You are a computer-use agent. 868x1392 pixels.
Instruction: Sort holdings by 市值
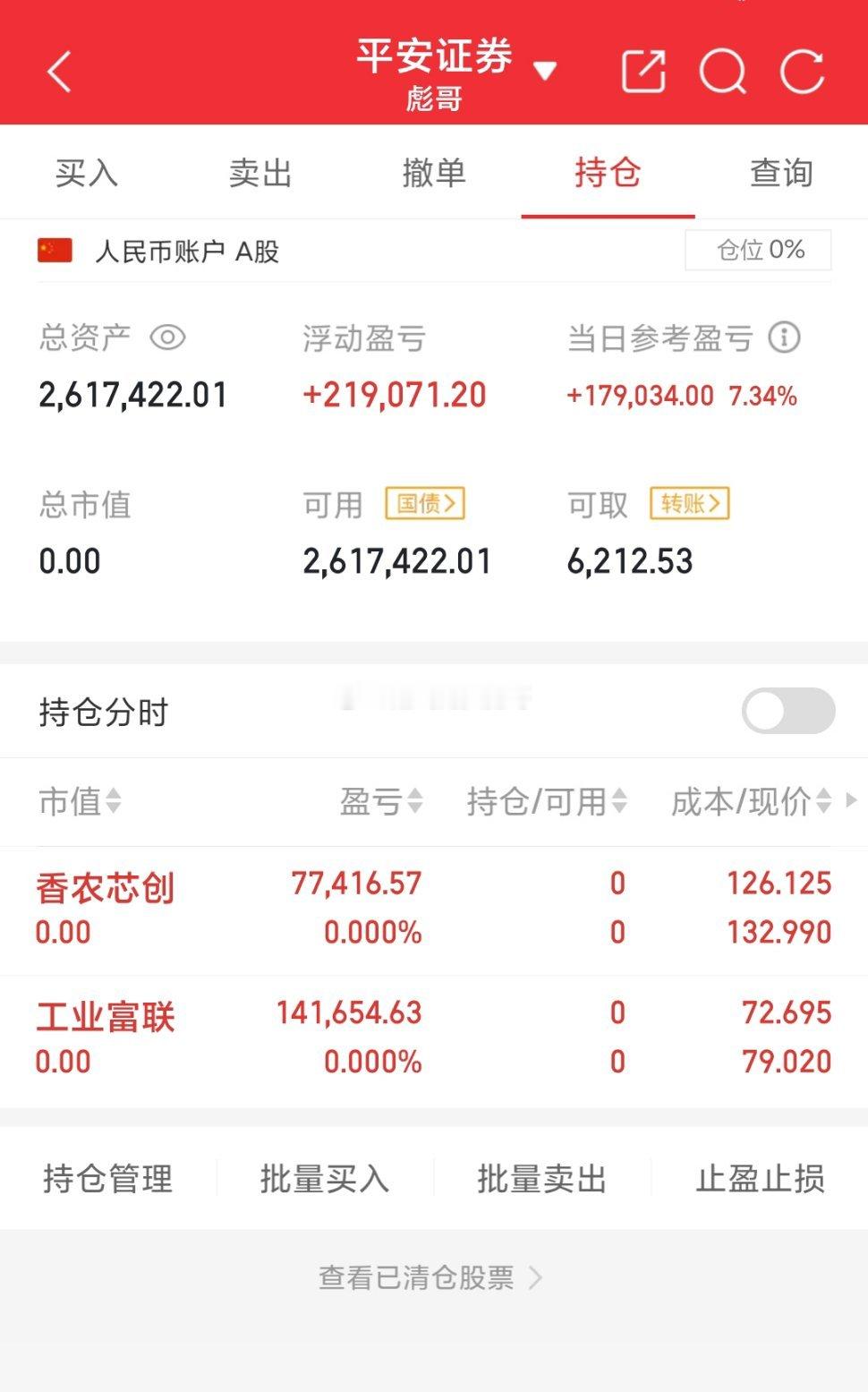click(80, 802)
